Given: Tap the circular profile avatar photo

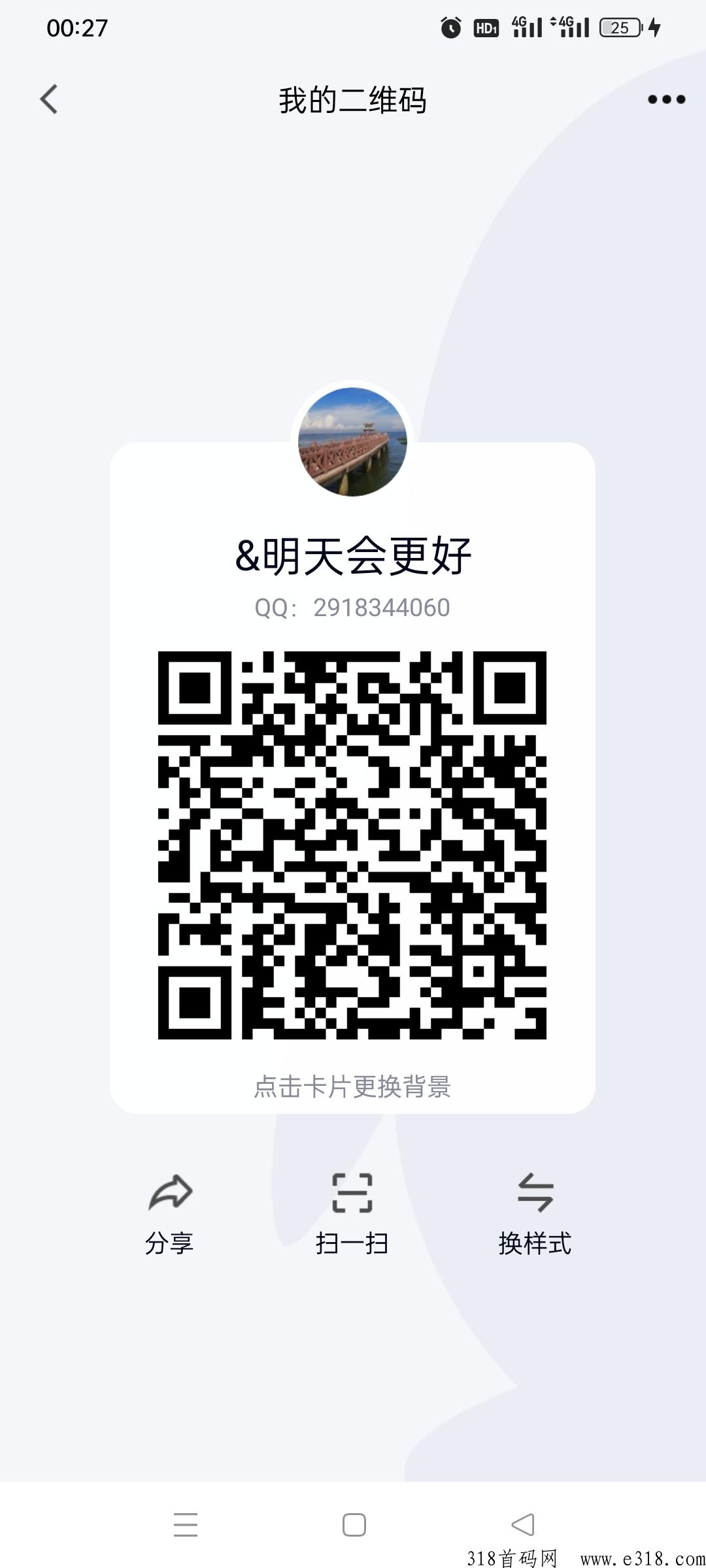Looking at the screenshot, I should (x=353, y=443).
